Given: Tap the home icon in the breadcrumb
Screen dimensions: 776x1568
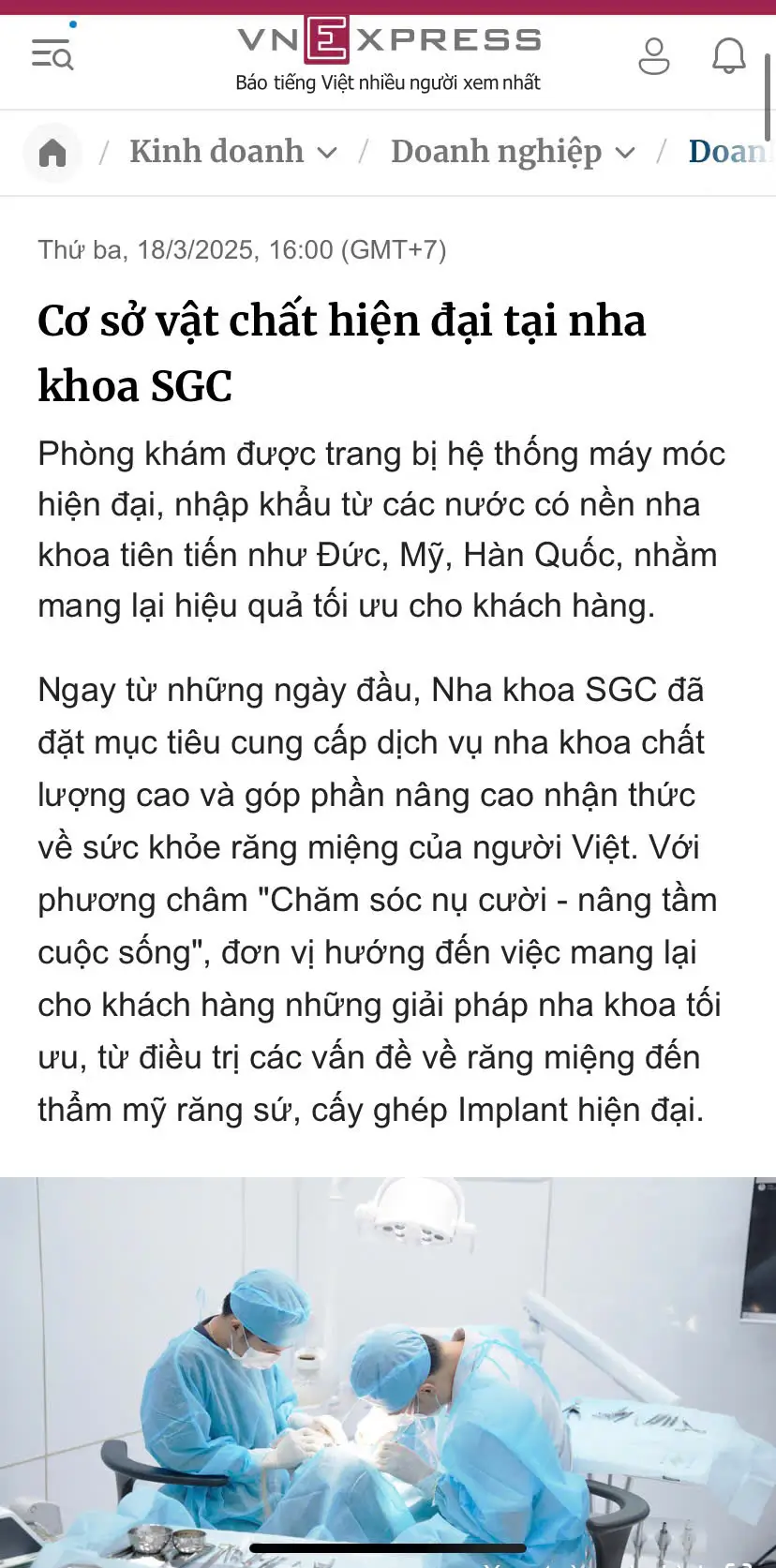Looking at the screenshot, I should point(52,152).
